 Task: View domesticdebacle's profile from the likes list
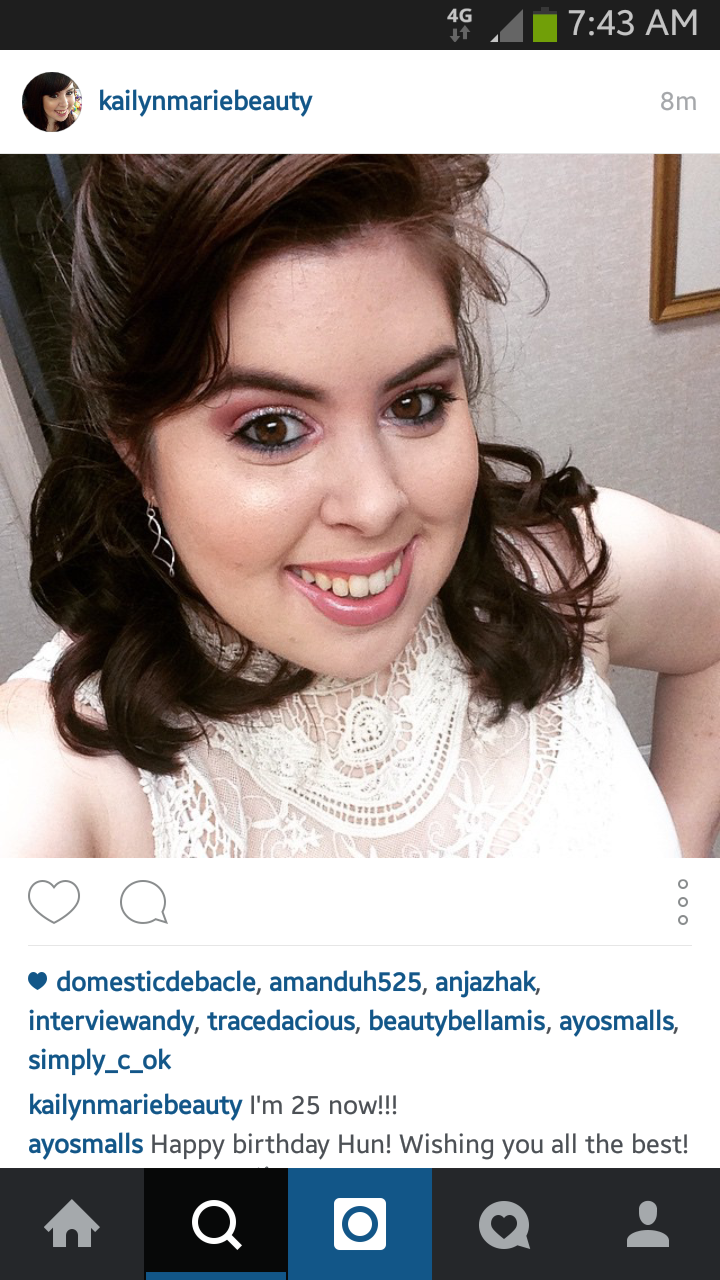[156, 982]
